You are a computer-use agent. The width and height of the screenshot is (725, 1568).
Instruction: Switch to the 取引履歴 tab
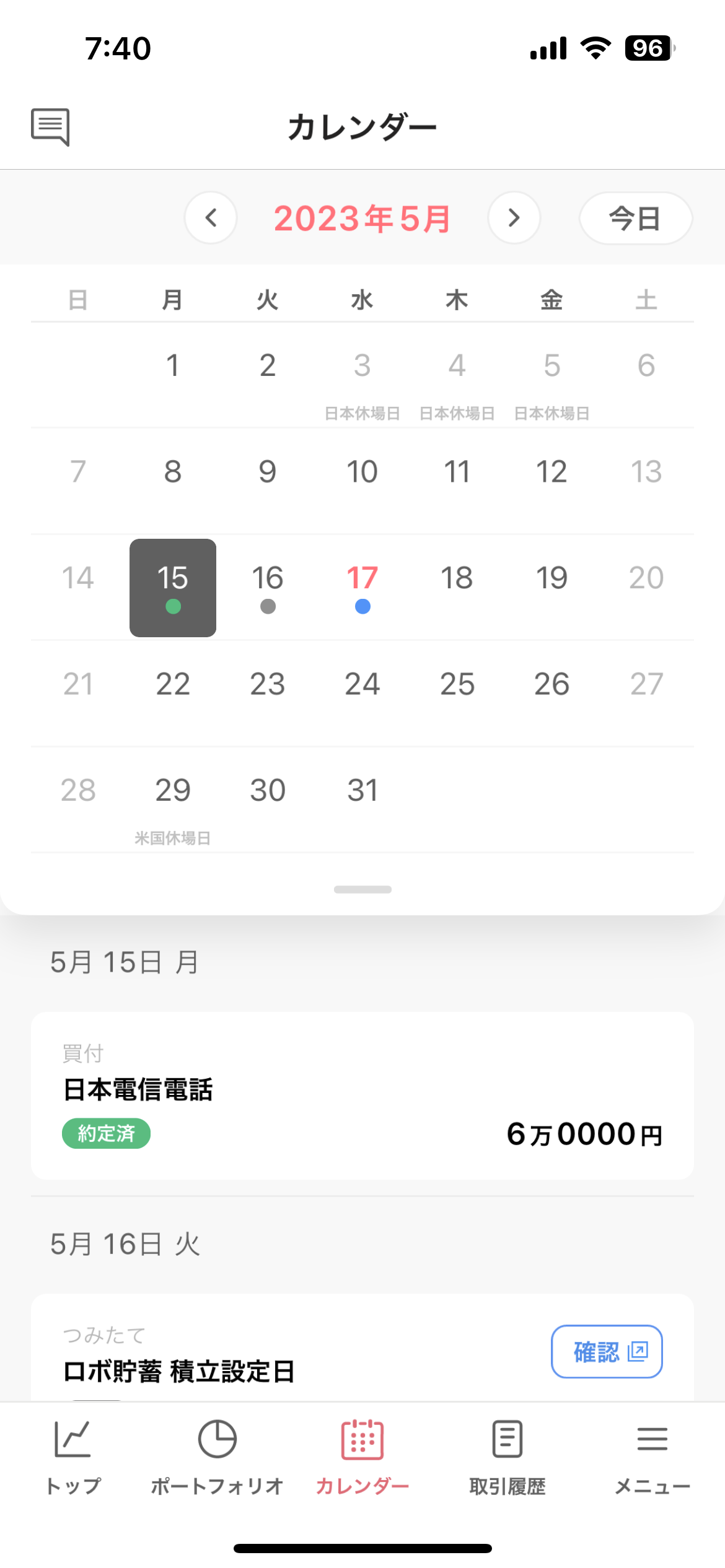(x=507, y=1455)
